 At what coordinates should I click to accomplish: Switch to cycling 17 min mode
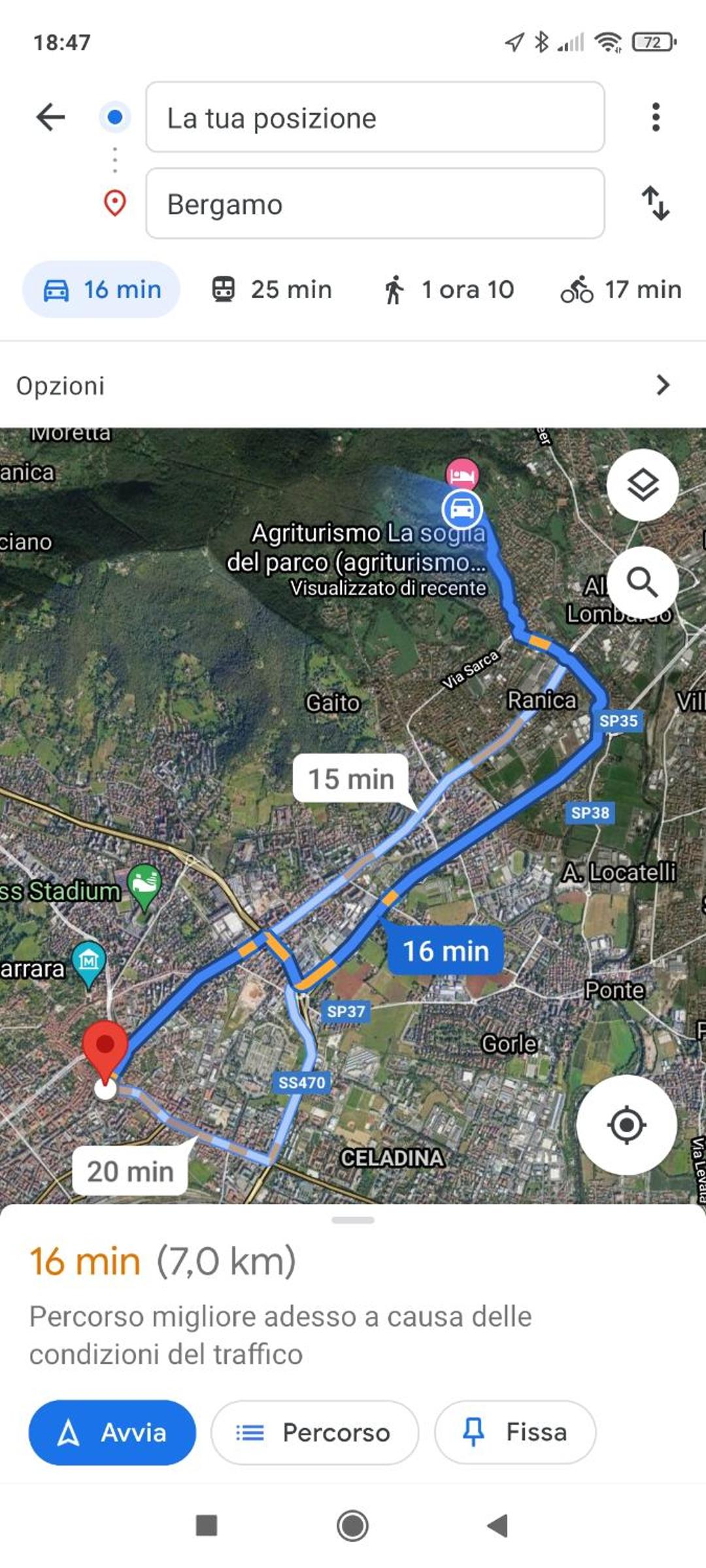tap(621, 289)
